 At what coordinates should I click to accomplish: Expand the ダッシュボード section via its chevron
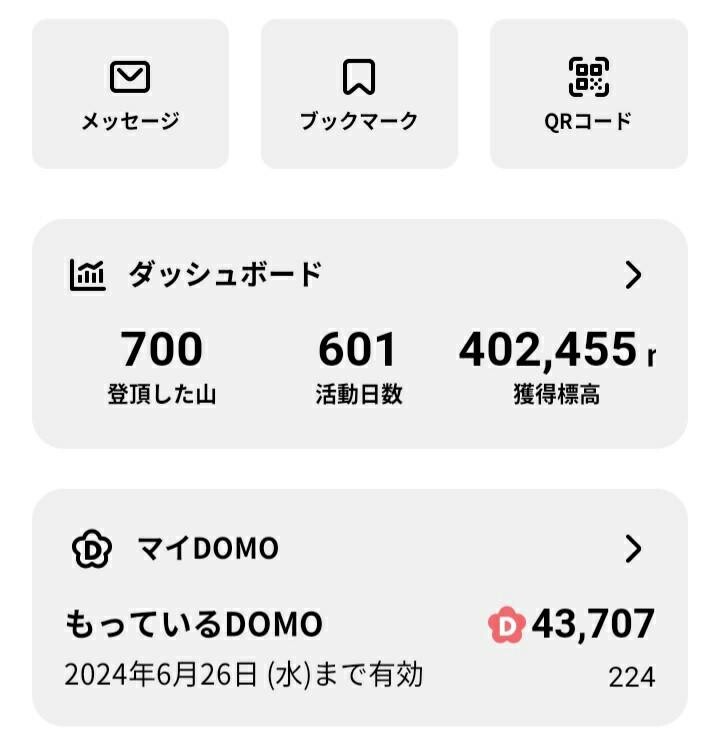pos(631,273)
